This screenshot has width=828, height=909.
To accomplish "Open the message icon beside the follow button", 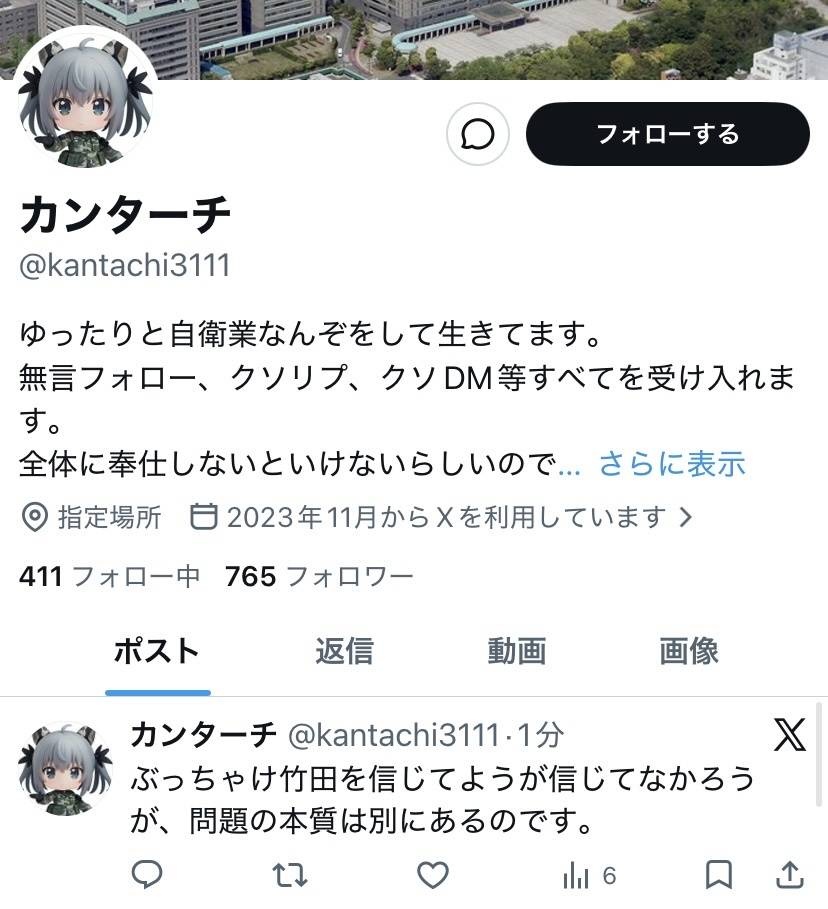I will (478, 134).
